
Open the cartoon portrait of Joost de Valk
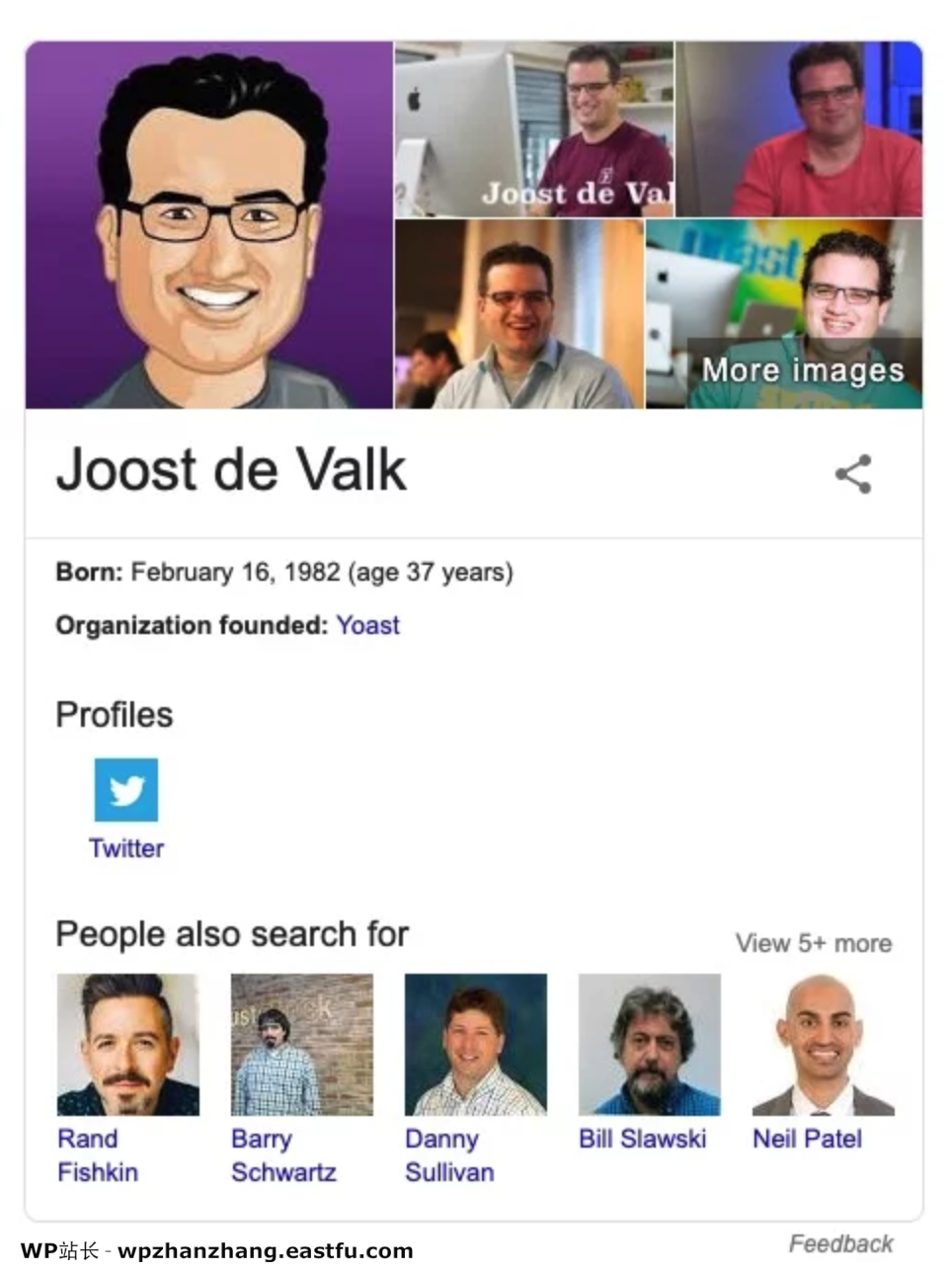point(209,225)
